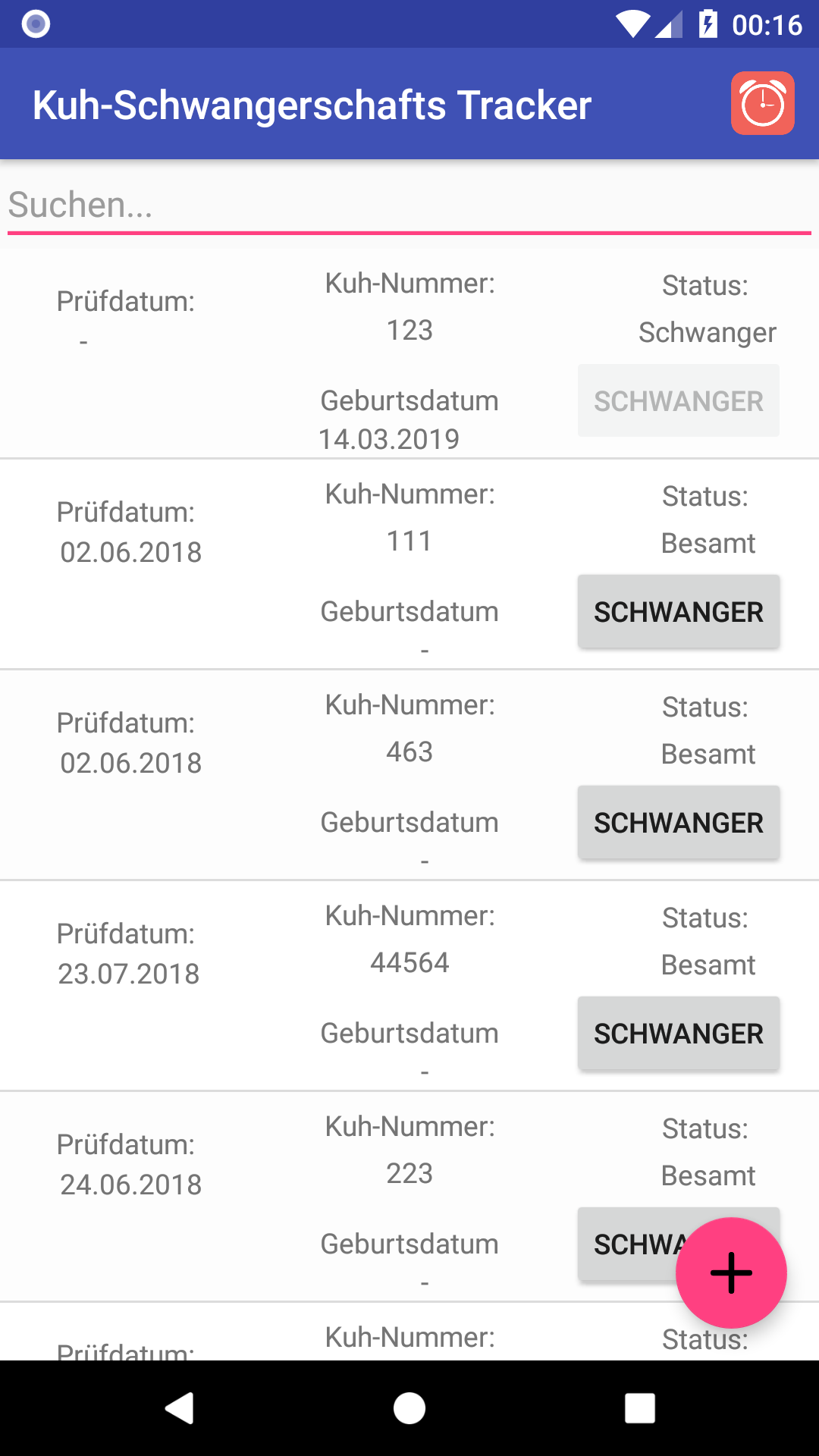Screen dimensions: 819x1456
Task: Mark cow 111 as Schwanger
Action: click(x=678, y=611)
